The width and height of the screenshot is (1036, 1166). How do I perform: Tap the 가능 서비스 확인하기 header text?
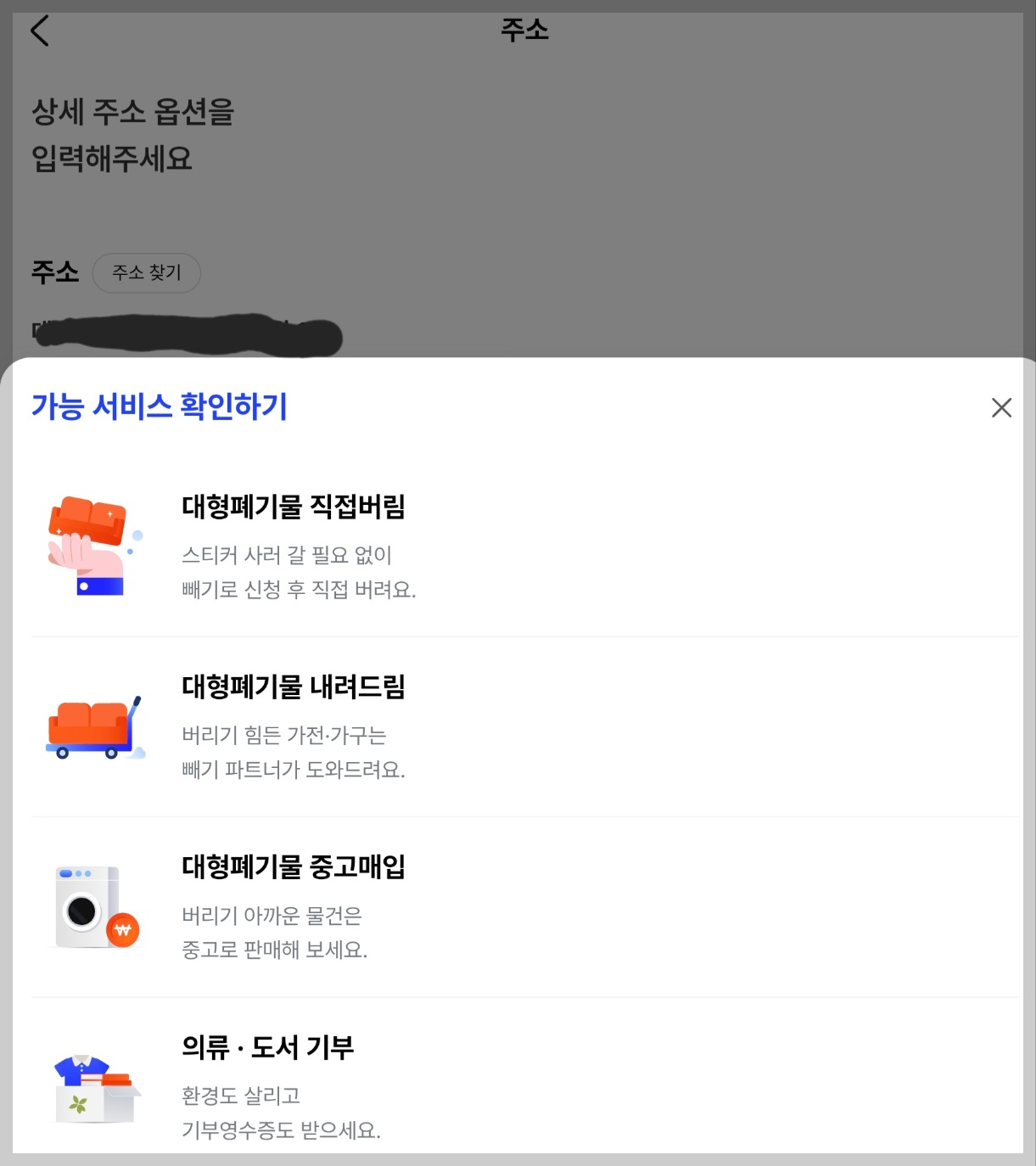[160, 407]
